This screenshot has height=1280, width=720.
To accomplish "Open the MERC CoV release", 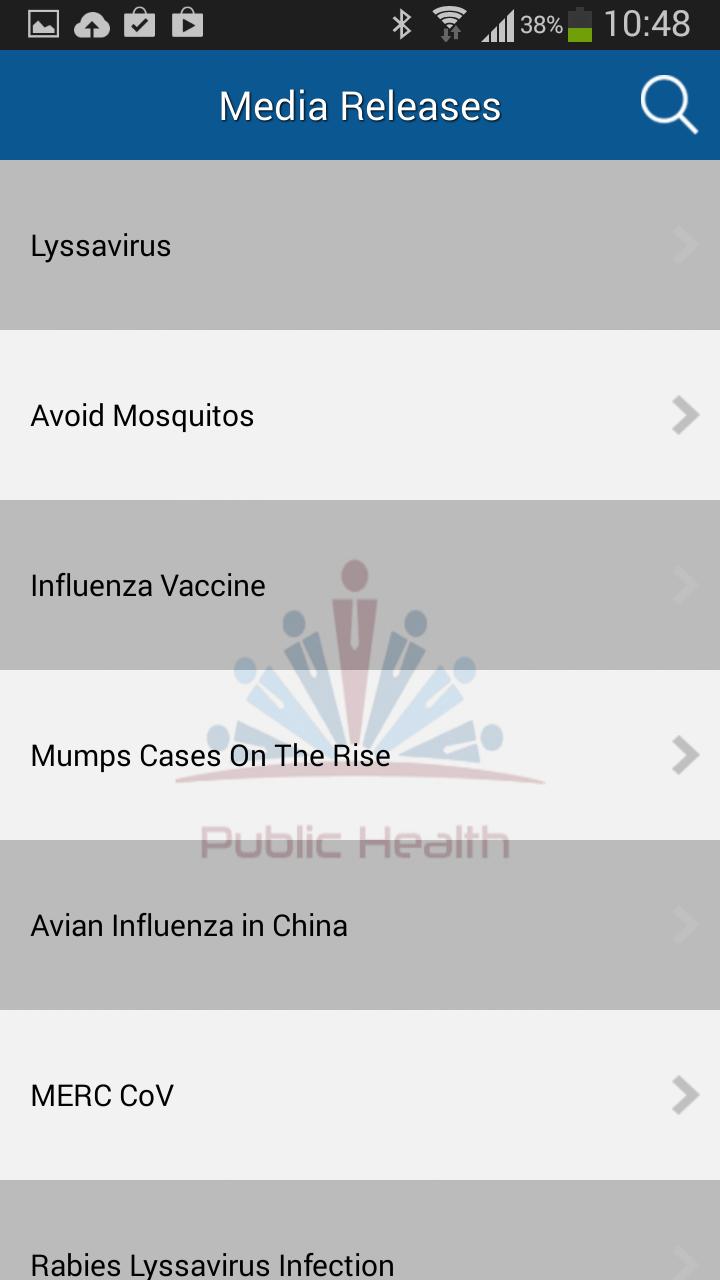I will [360, 1095].
